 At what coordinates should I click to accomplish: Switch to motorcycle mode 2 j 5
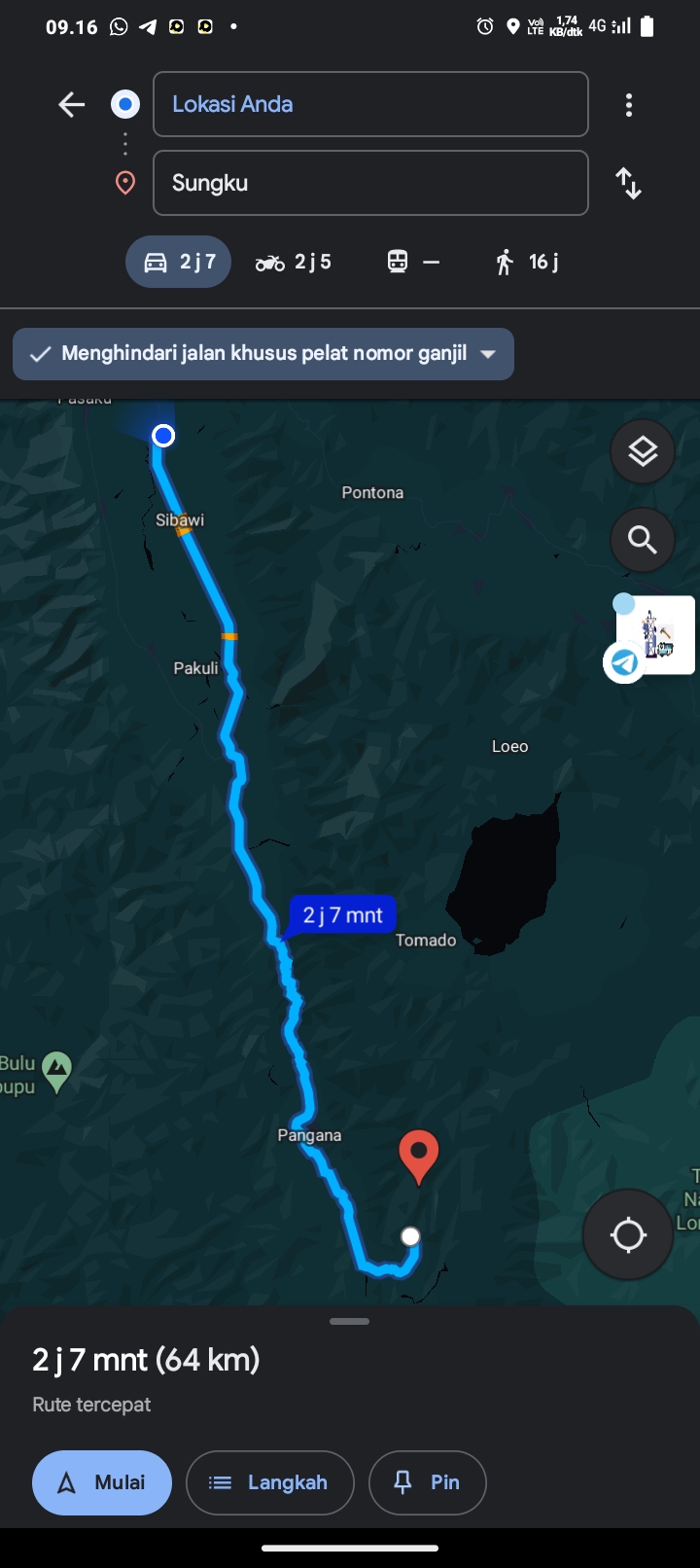[x=294, y=262]
